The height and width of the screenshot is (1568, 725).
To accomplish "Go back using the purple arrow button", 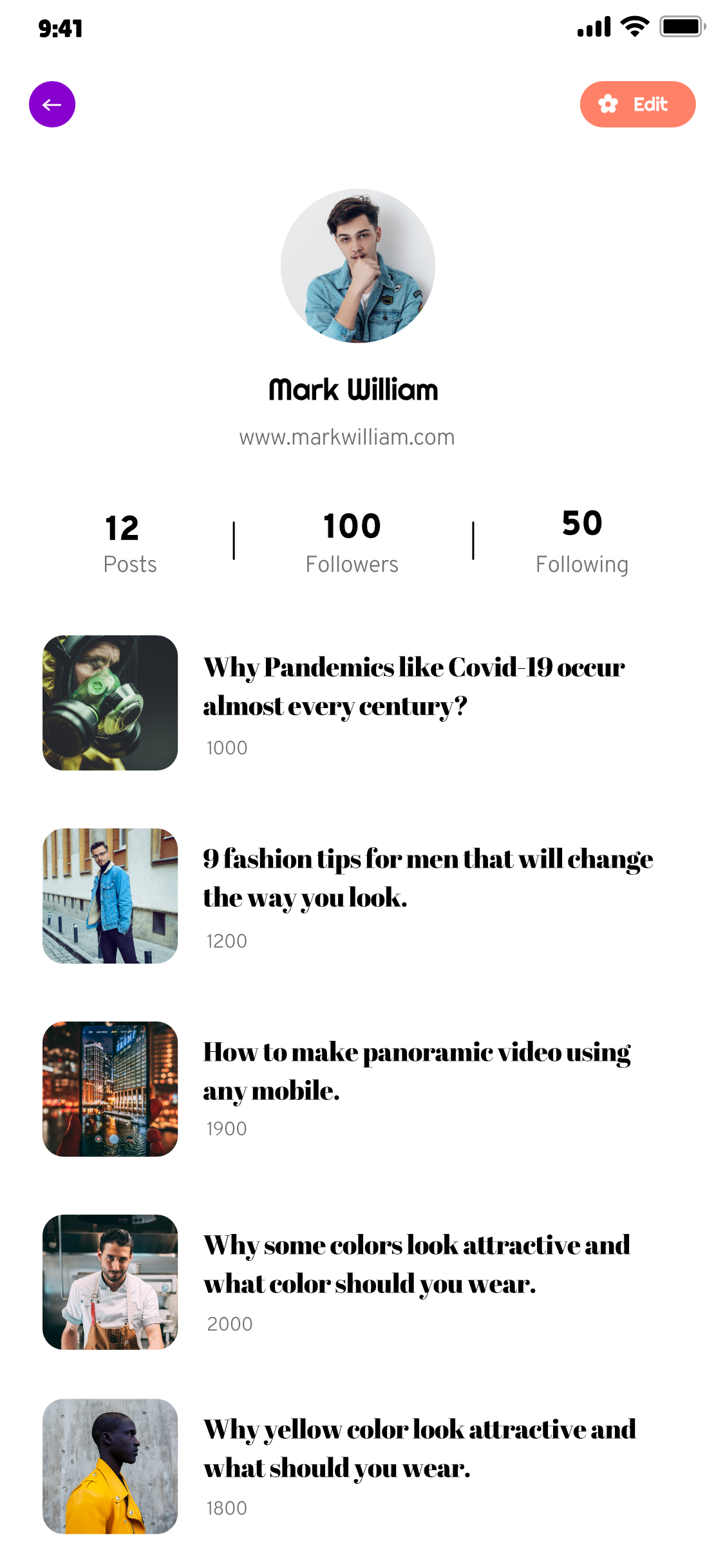I will [x=52, y=104].
